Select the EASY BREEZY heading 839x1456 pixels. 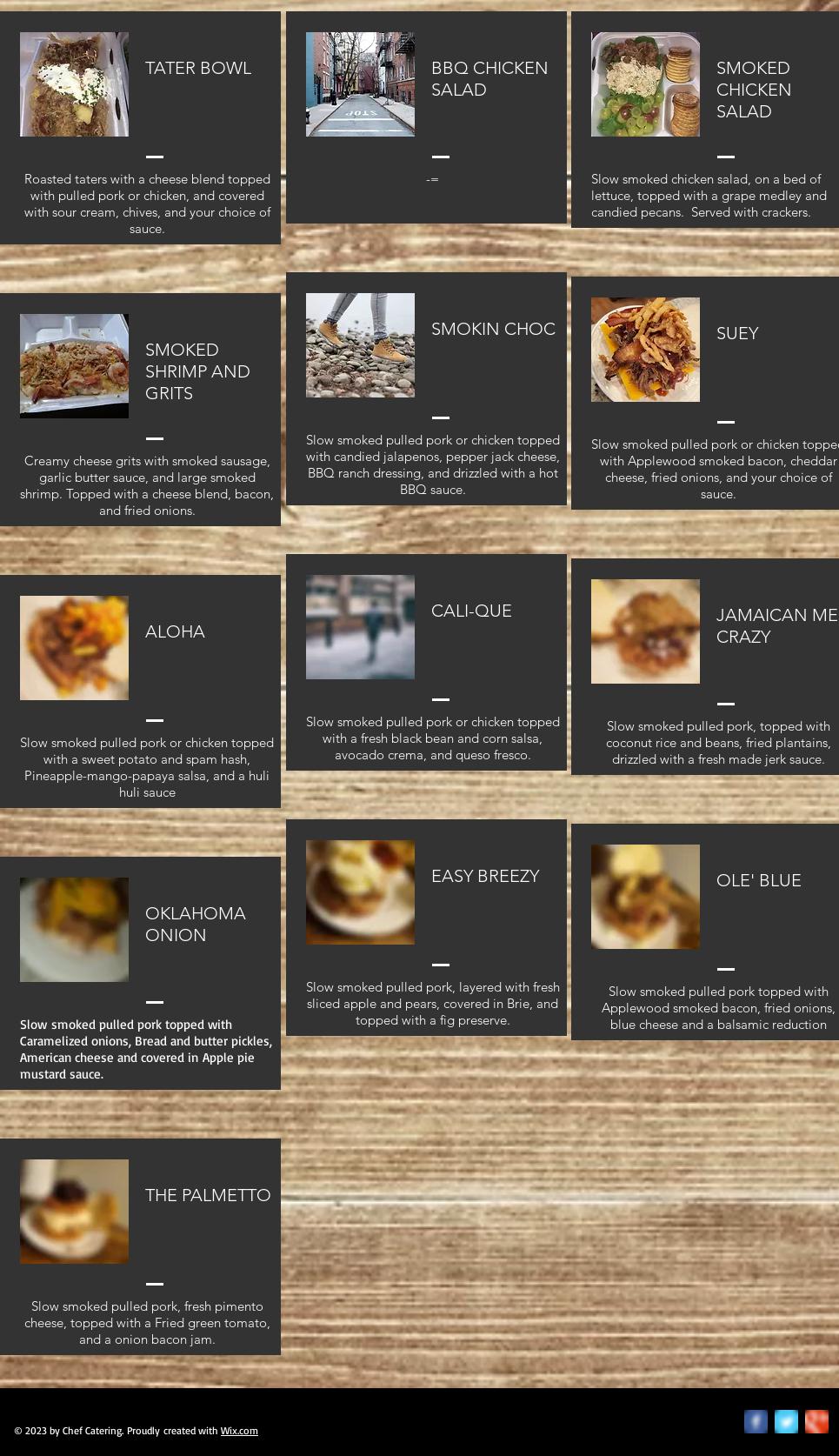coord(485,876)
